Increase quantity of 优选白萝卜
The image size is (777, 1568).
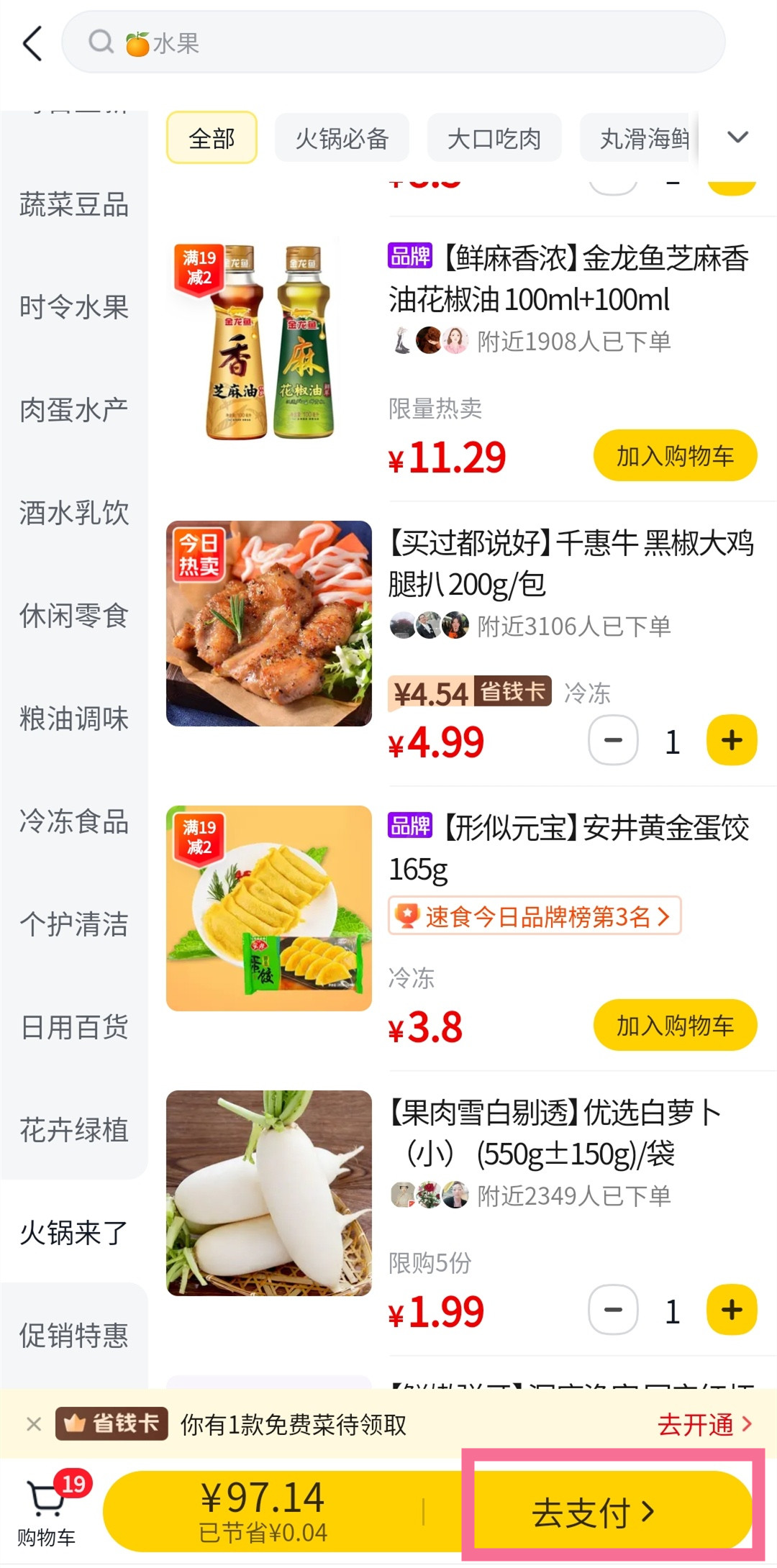point(731,1310)
